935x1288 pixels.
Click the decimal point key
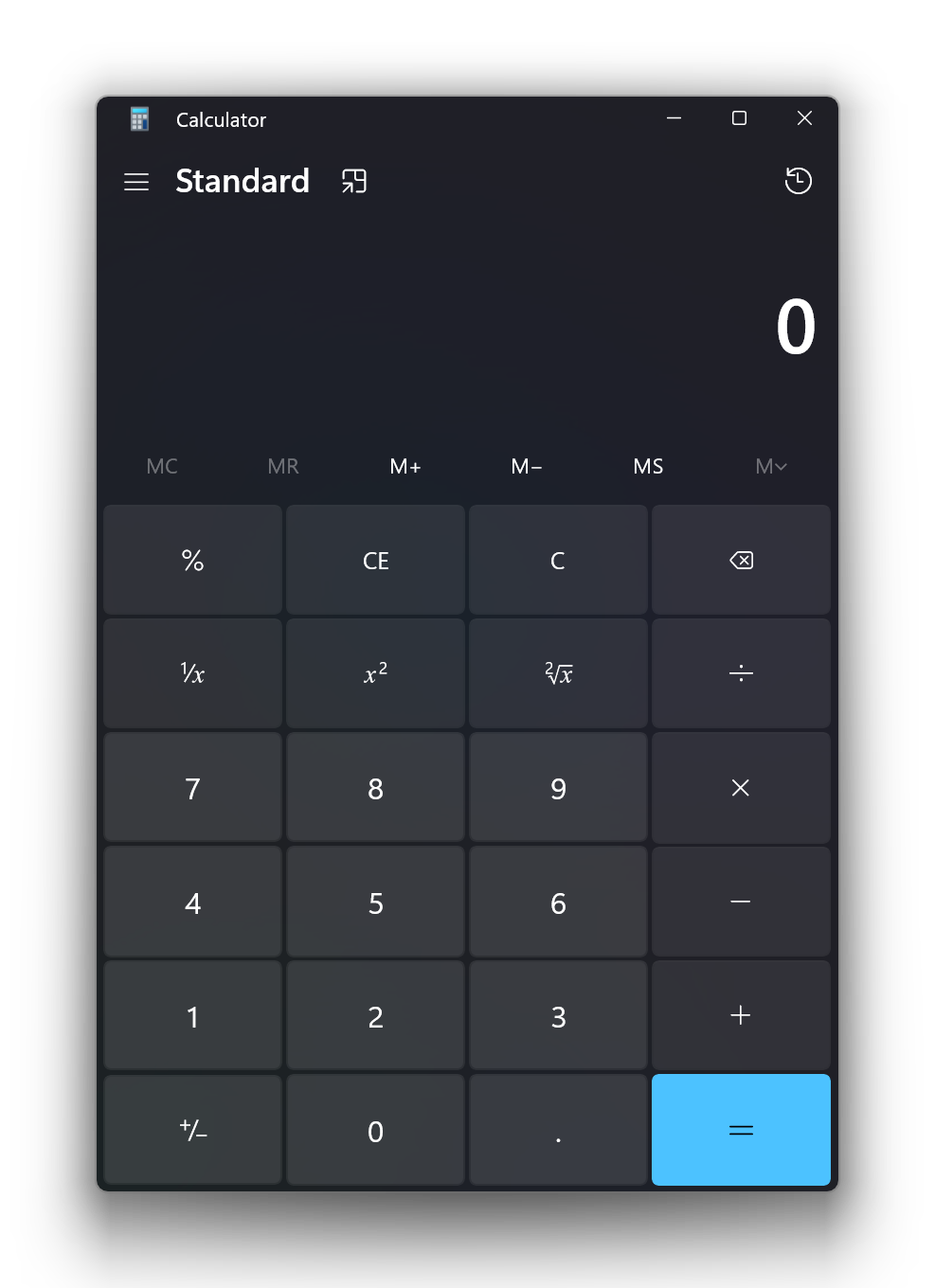[x=558, y=1129]
